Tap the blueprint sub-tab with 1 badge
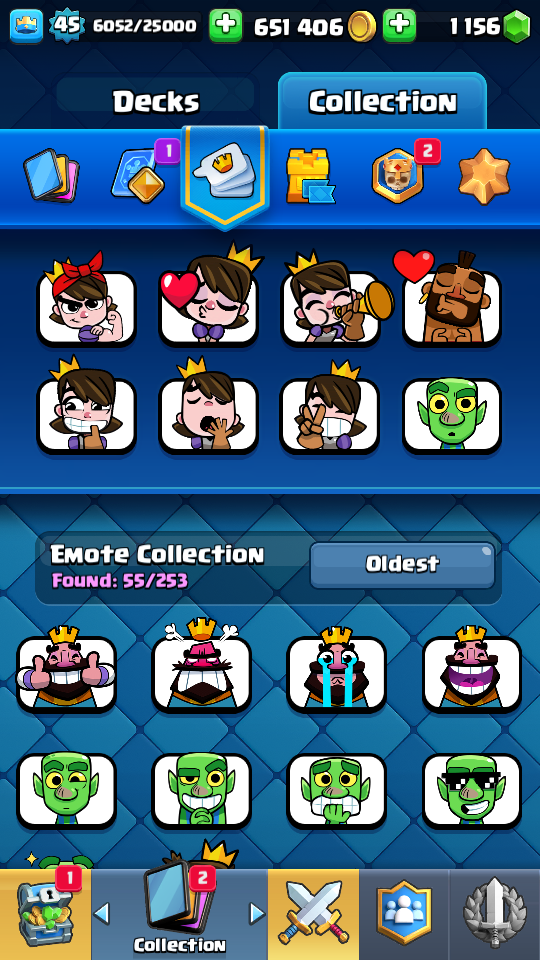This screenshot has height=960, width=540. [x=139, y=176]
